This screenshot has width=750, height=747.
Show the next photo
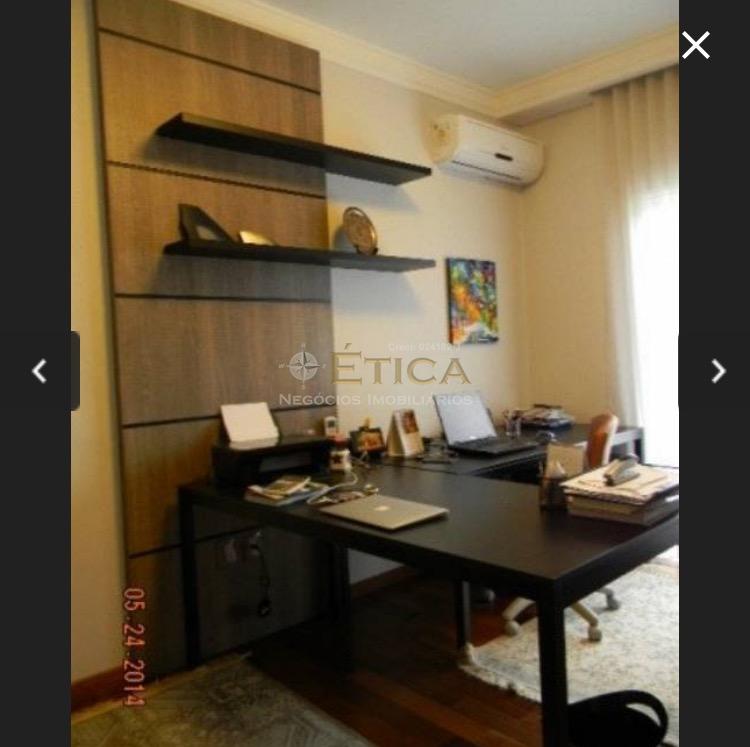click(x=717, y=372)
